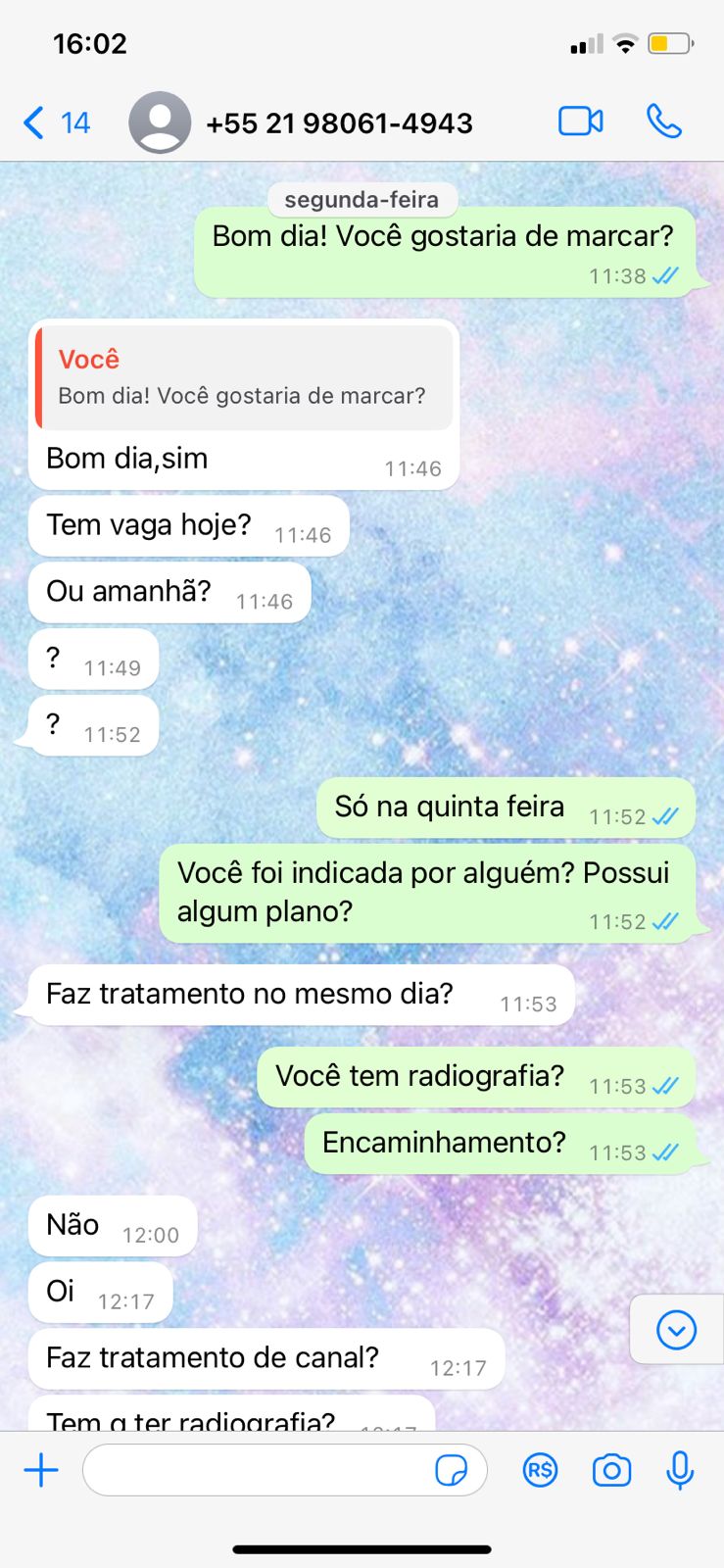Open the attachment plus menu
Image resolution: width=724 pixels, height=1568 pixels.
41,1470
